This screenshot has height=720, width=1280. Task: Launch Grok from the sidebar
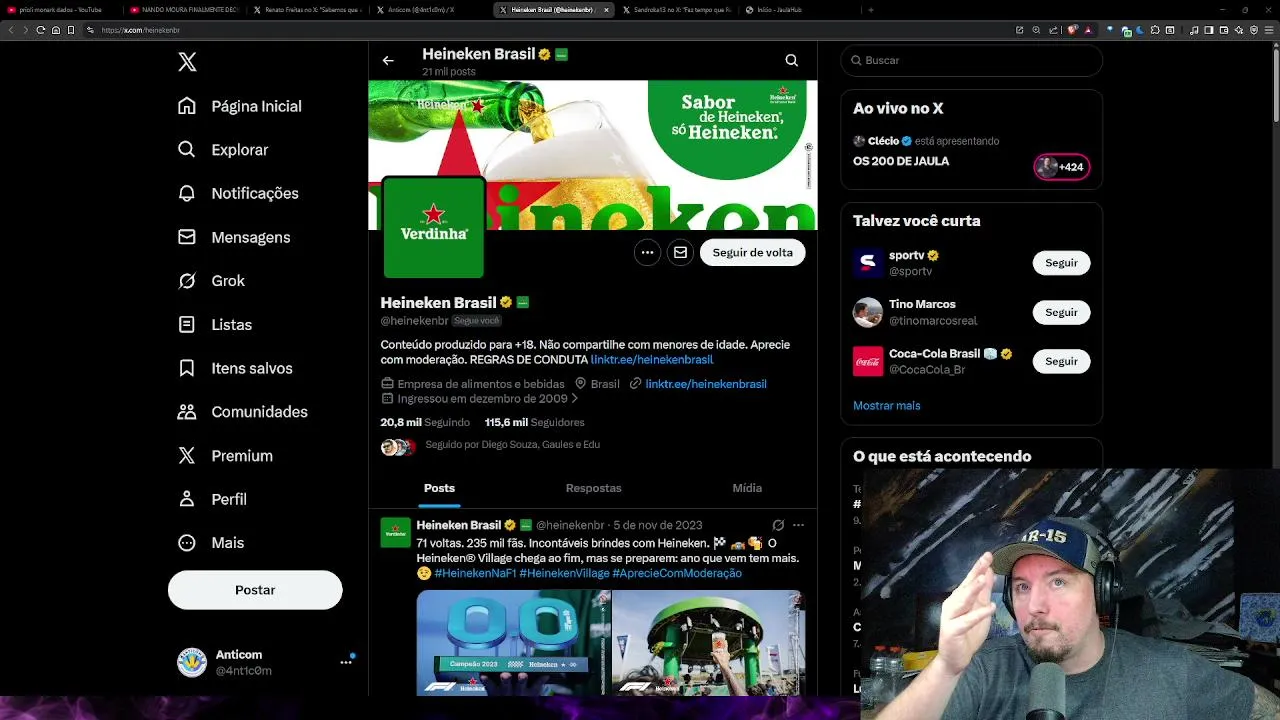click(x=227, y=281)
